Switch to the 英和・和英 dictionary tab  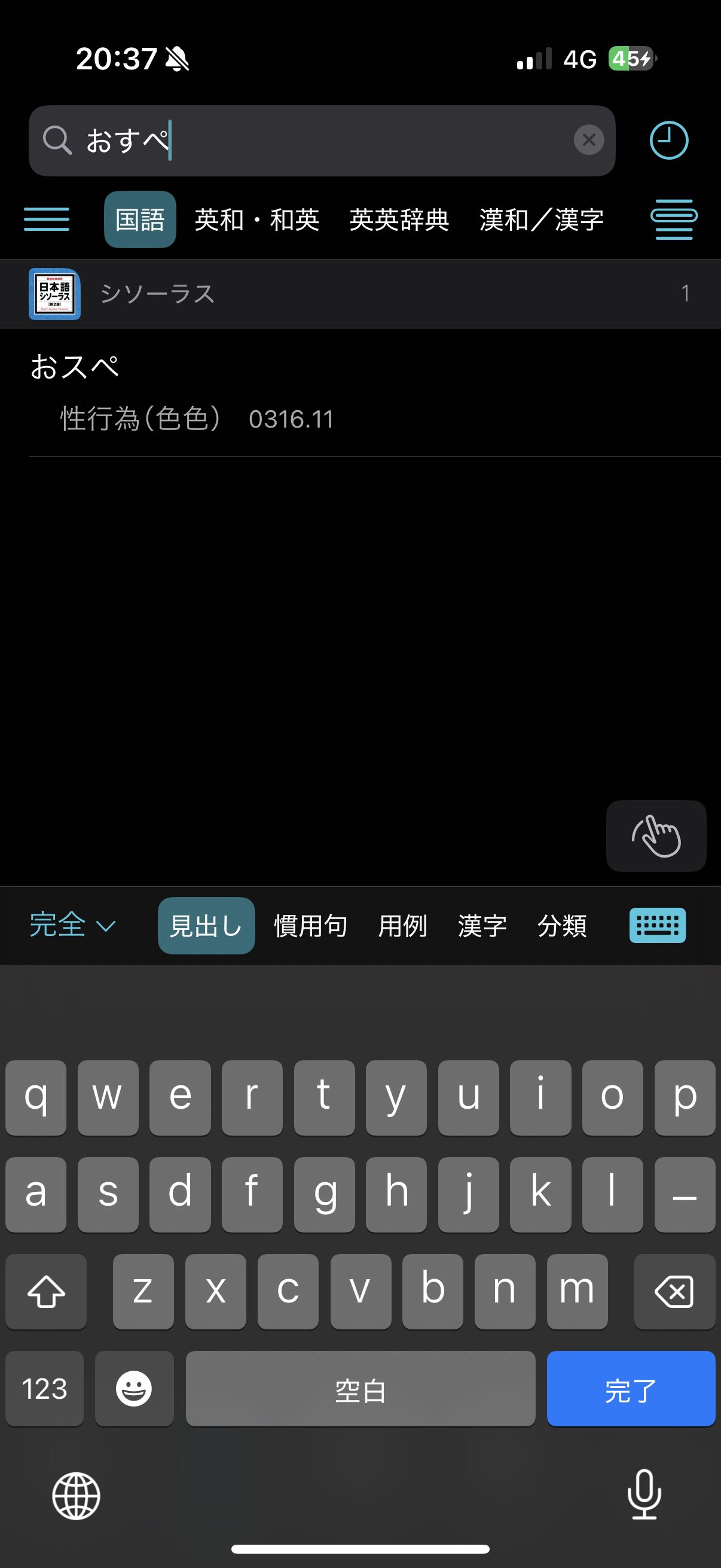coord(256,219)
